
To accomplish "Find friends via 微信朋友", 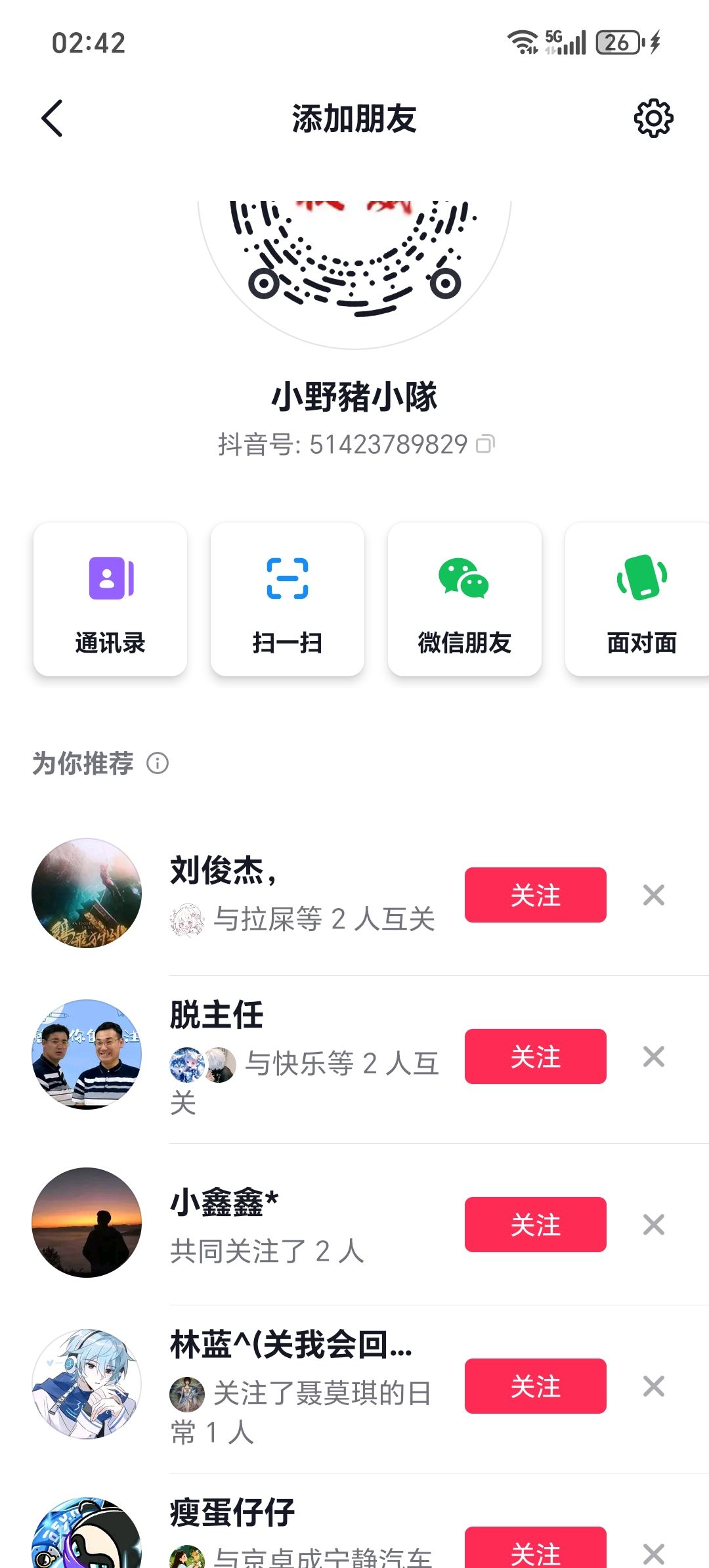I will 465,599.
